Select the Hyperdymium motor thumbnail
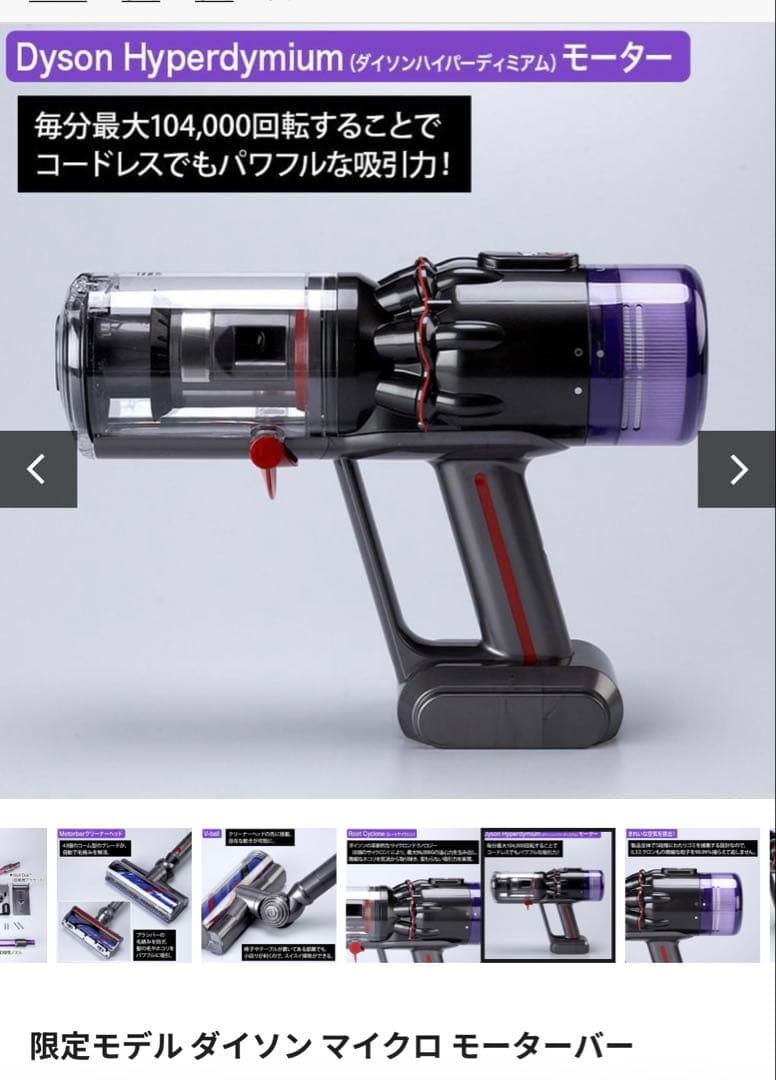Screen dimensions: 776x1080 point(548,895)
